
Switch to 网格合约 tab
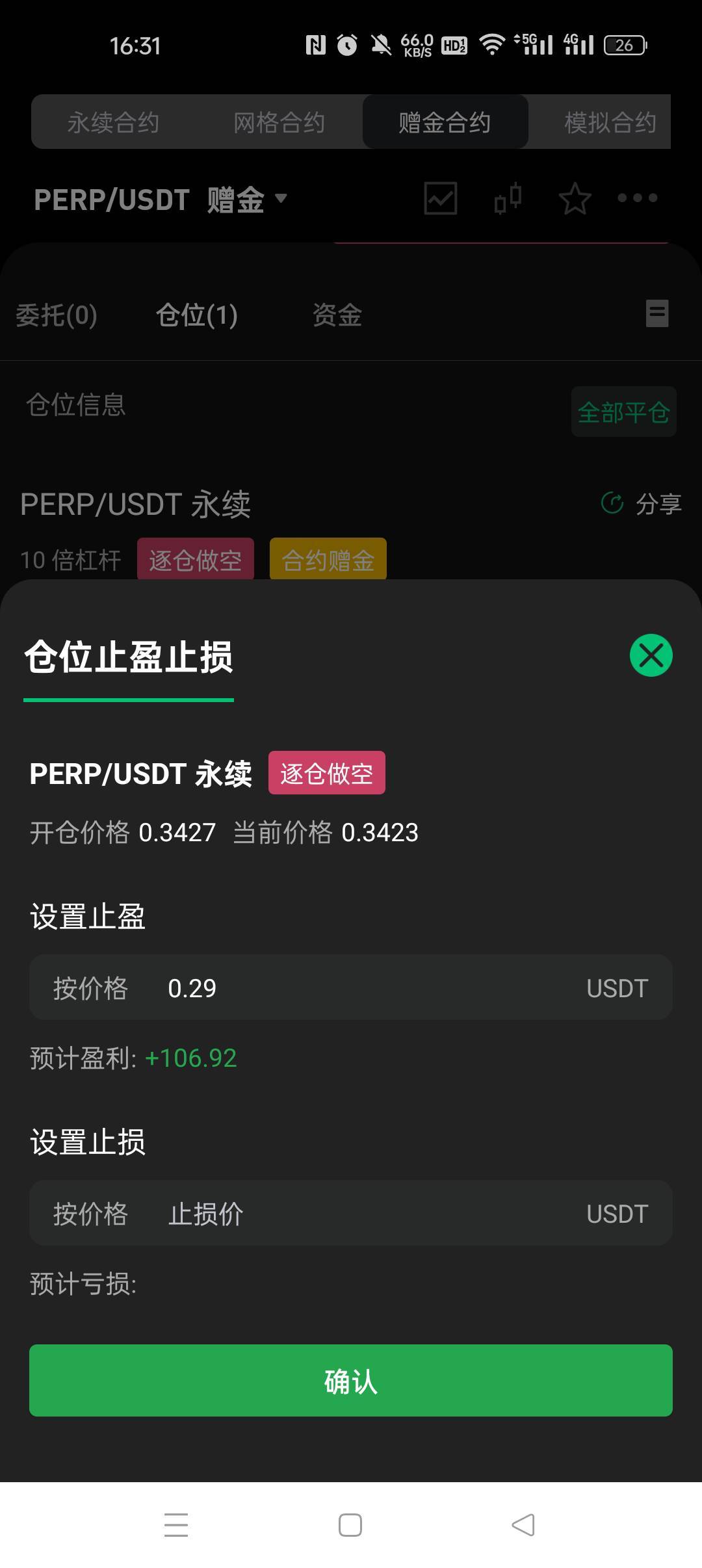pyautogui.click(x=279, y=122)
